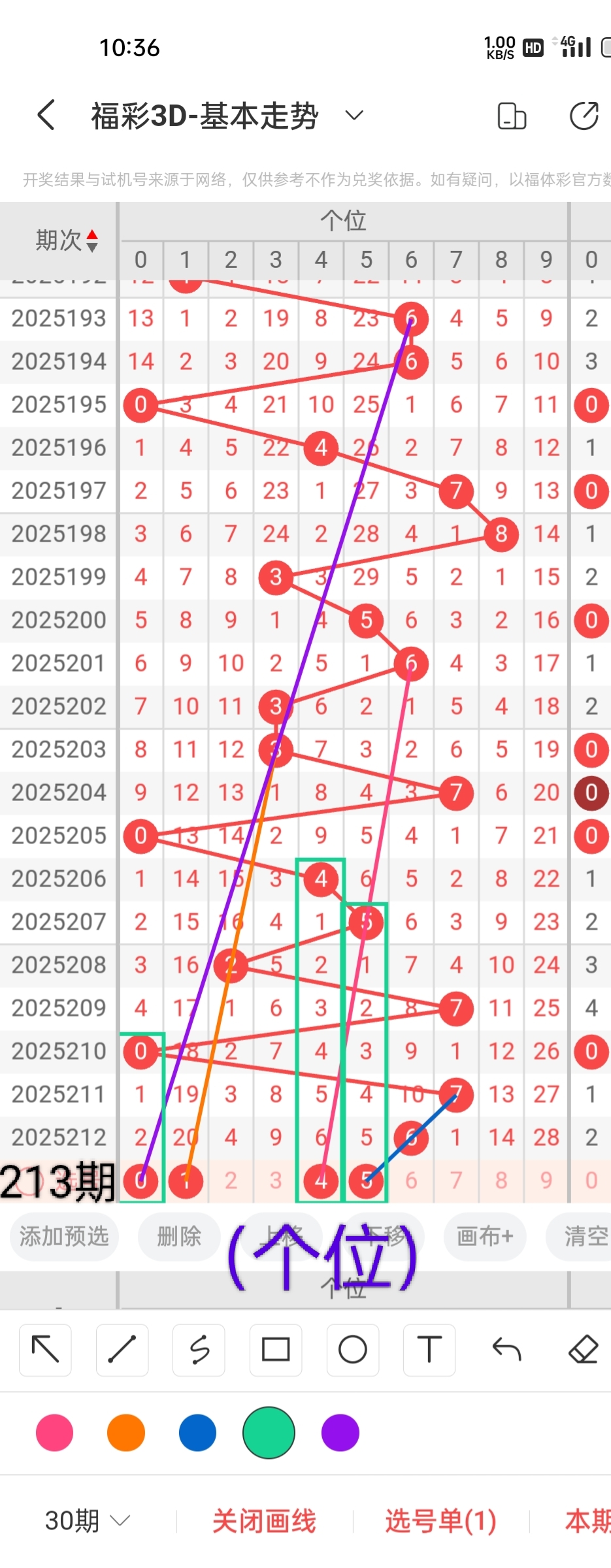Share this trend chart

584,116
